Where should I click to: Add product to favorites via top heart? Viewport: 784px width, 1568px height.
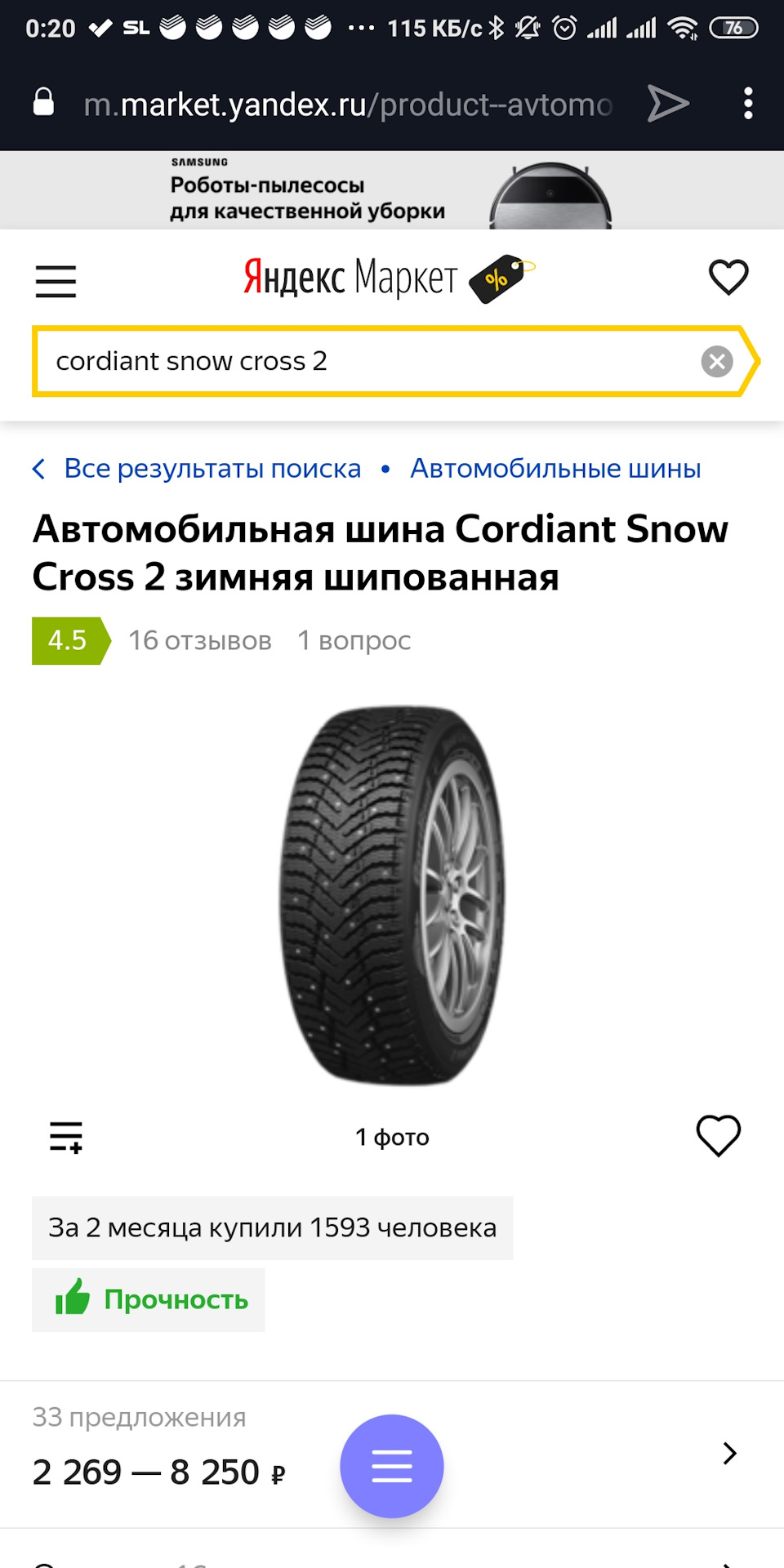(x=727, y=277)
